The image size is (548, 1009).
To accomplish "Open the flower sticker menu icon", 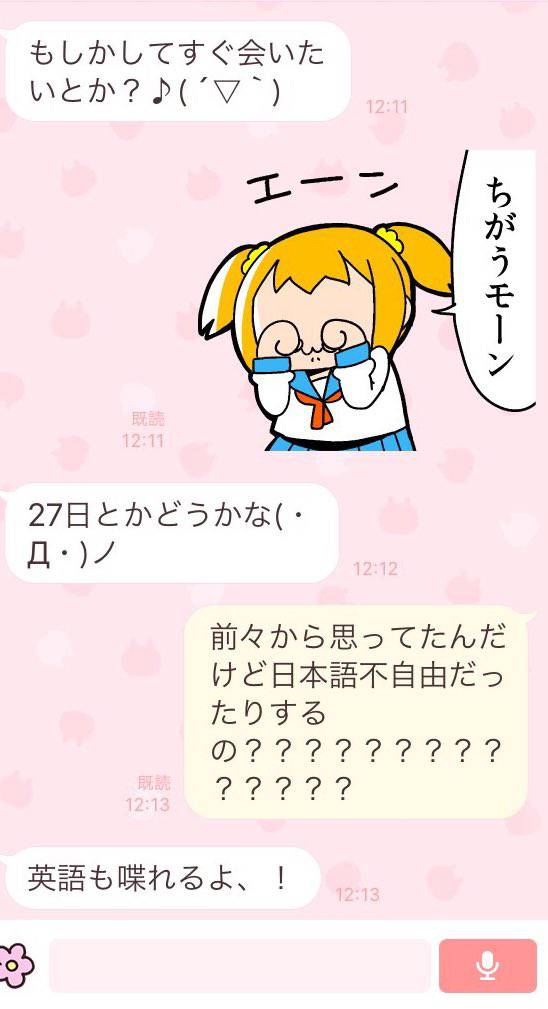I will tap(15, 965).
